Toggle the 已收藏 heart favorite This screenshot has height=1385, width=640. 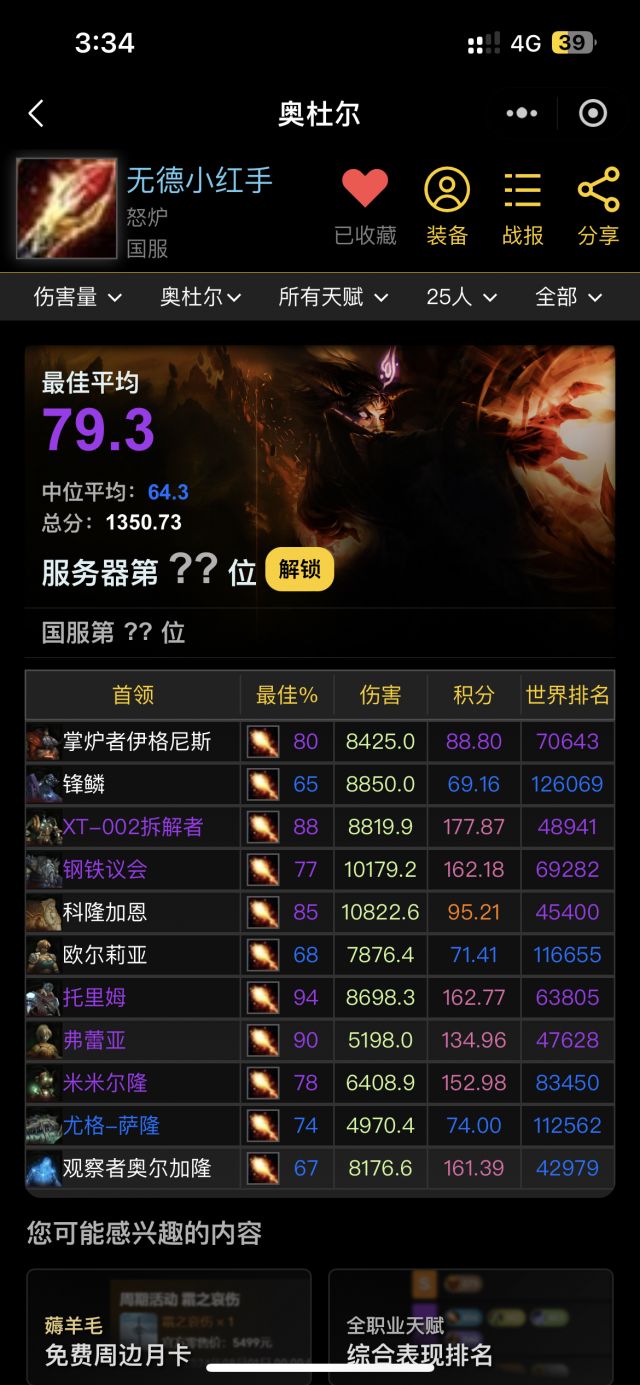(365, 205)
